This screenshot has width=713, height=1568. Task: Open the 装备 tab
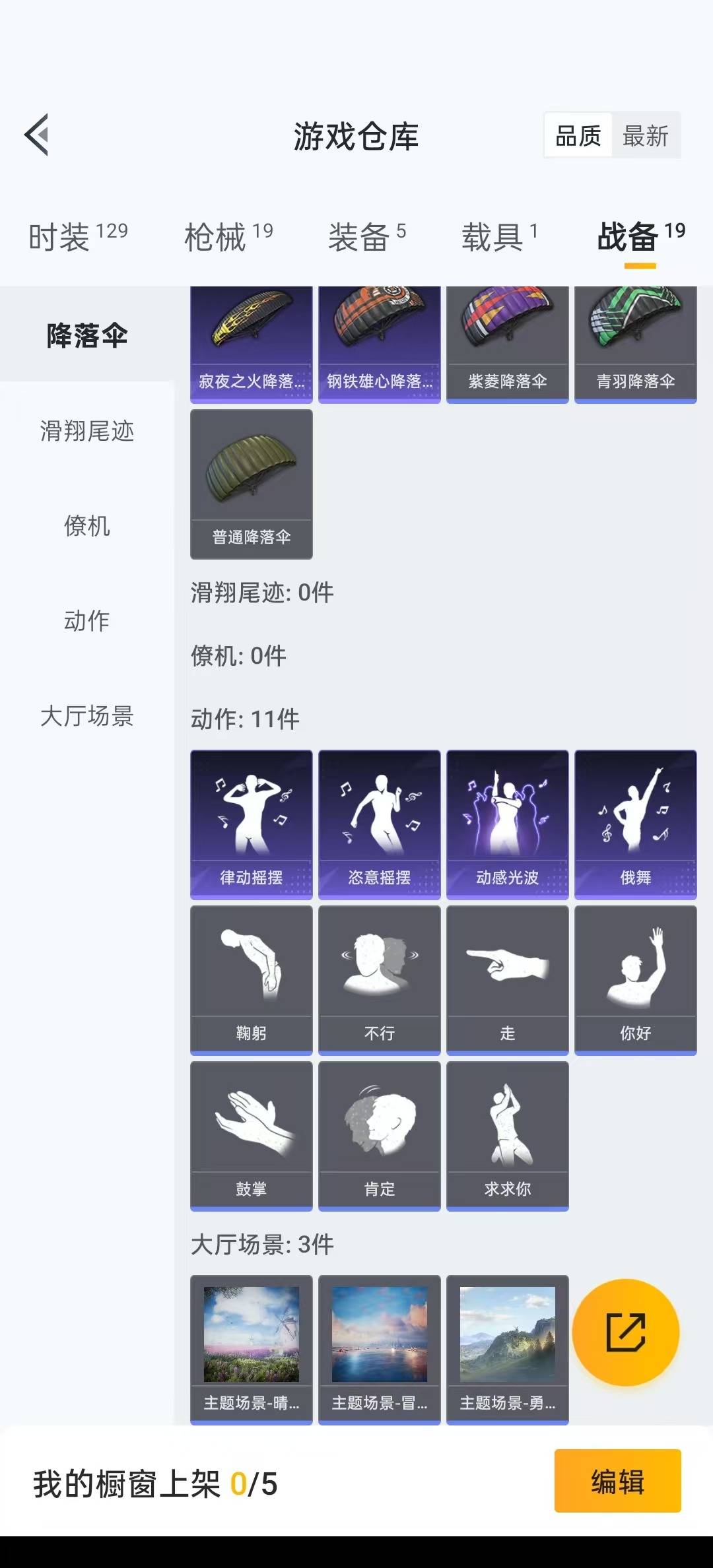[367, 236]
